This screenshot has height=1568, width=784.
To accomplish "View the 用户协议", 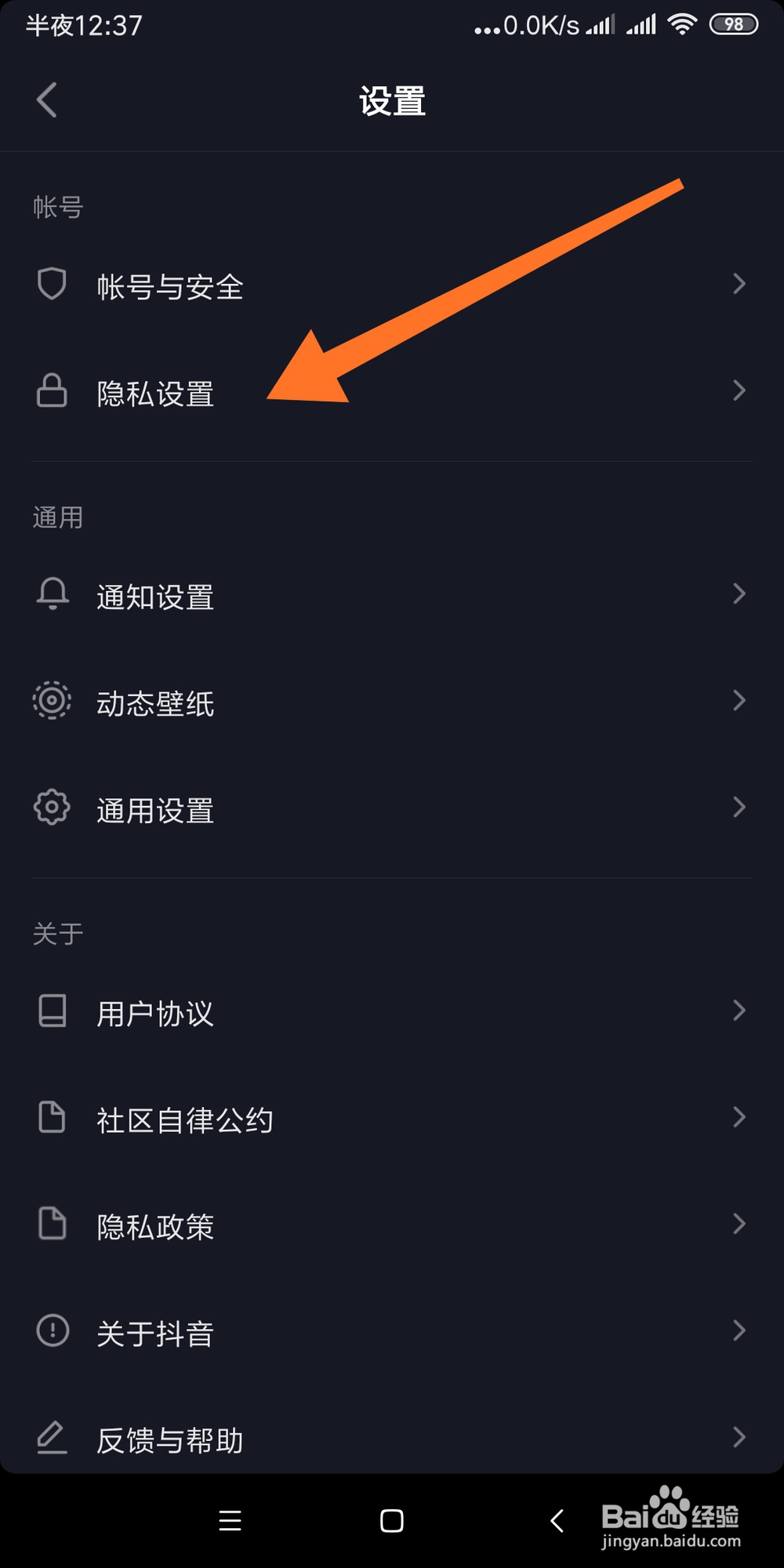I will 392,1012.
